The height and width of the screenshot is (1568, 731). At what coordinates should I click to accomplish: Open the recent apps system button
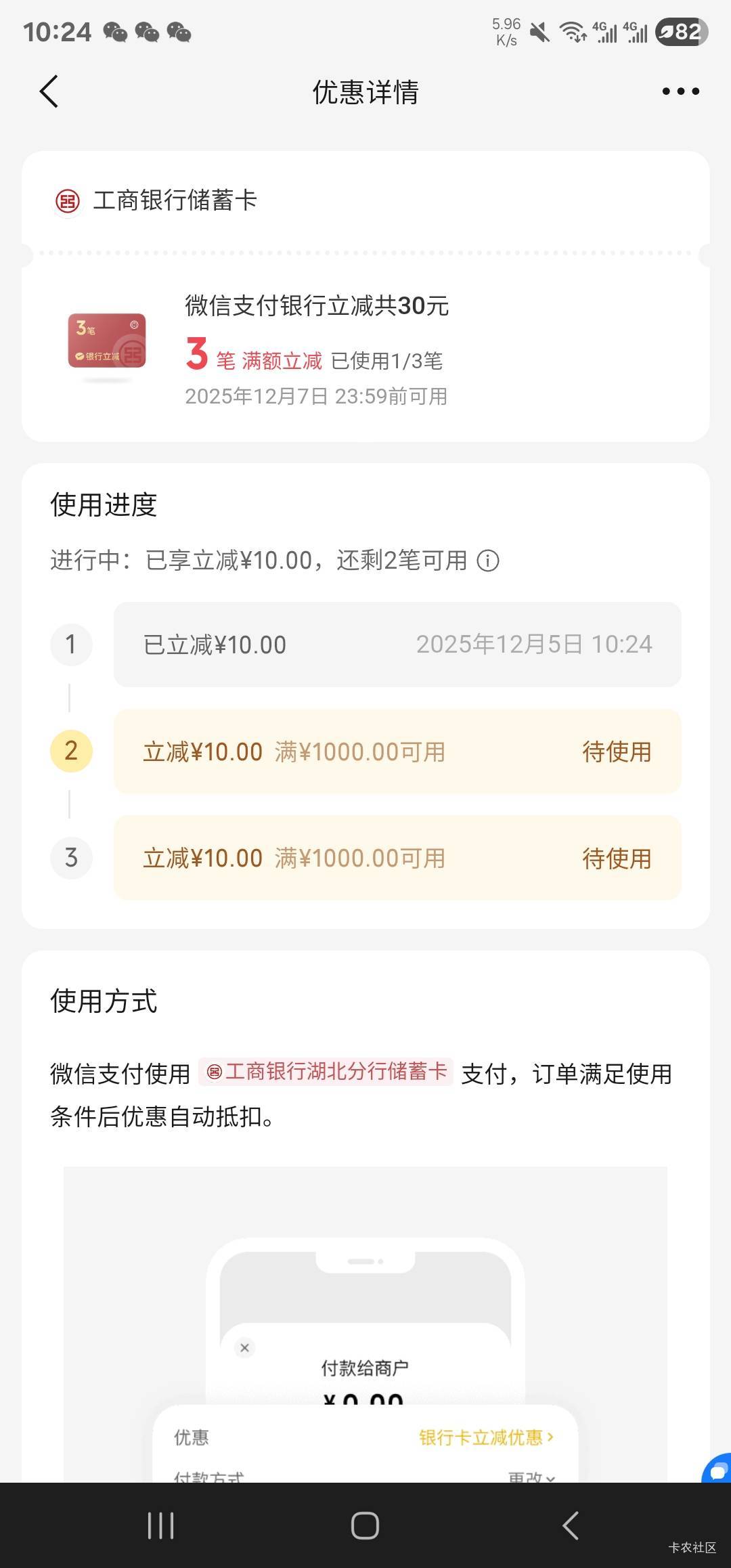(160, 1525)
